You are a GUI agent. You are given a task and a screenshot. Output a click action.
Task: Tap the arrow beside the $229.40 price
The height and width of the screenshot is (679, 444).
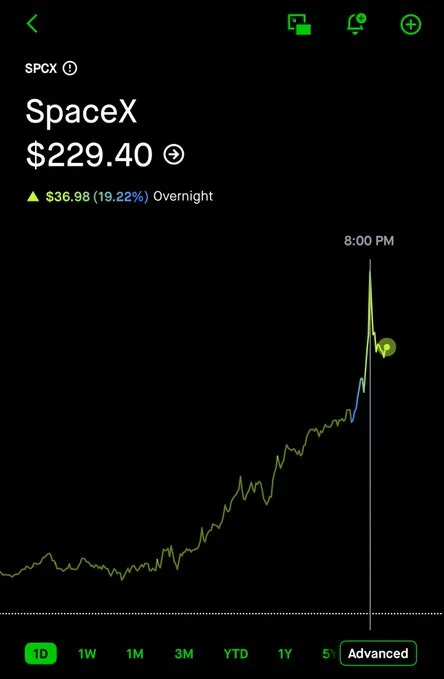[x=174, y=155]
